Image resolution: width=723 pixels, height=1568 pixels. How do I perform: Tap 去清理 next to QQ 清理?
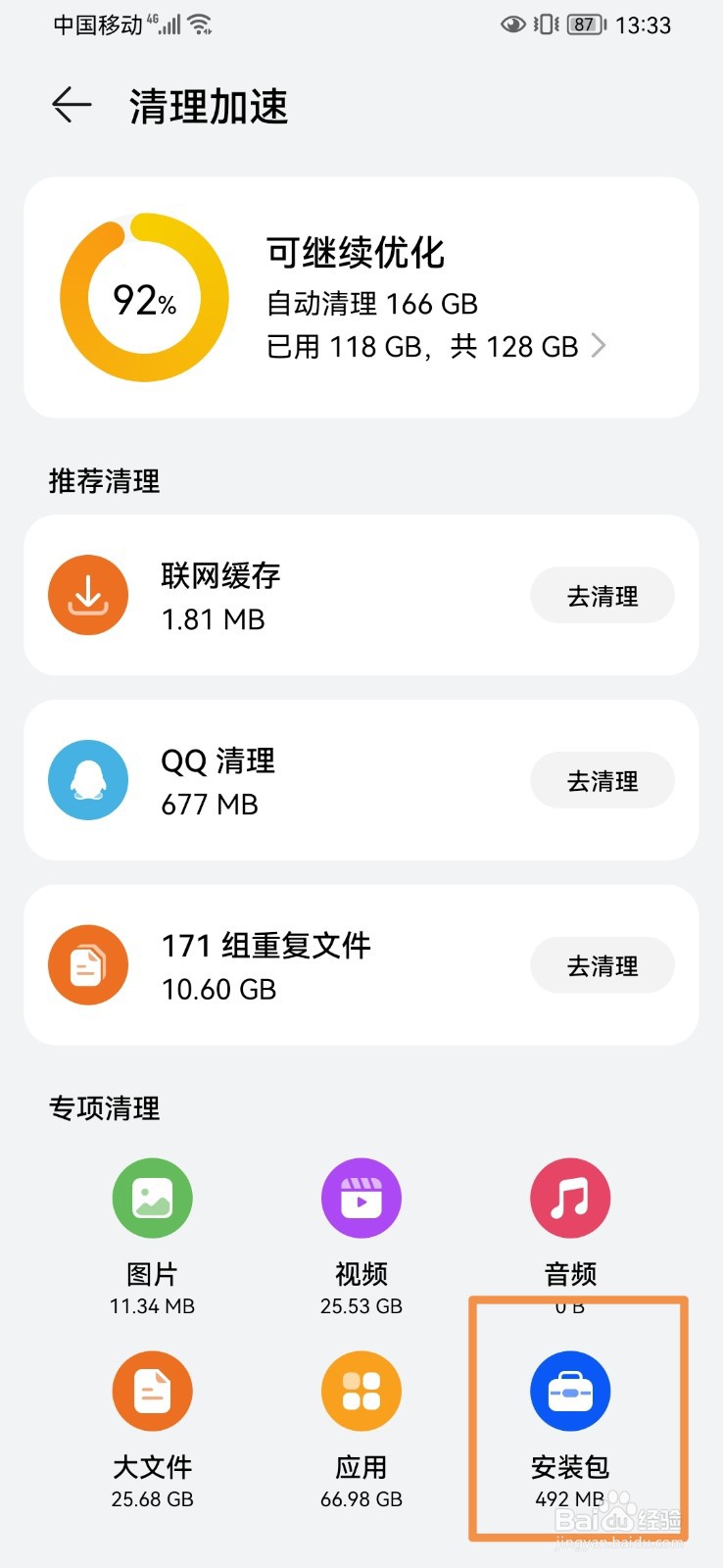tap(602, 780)
